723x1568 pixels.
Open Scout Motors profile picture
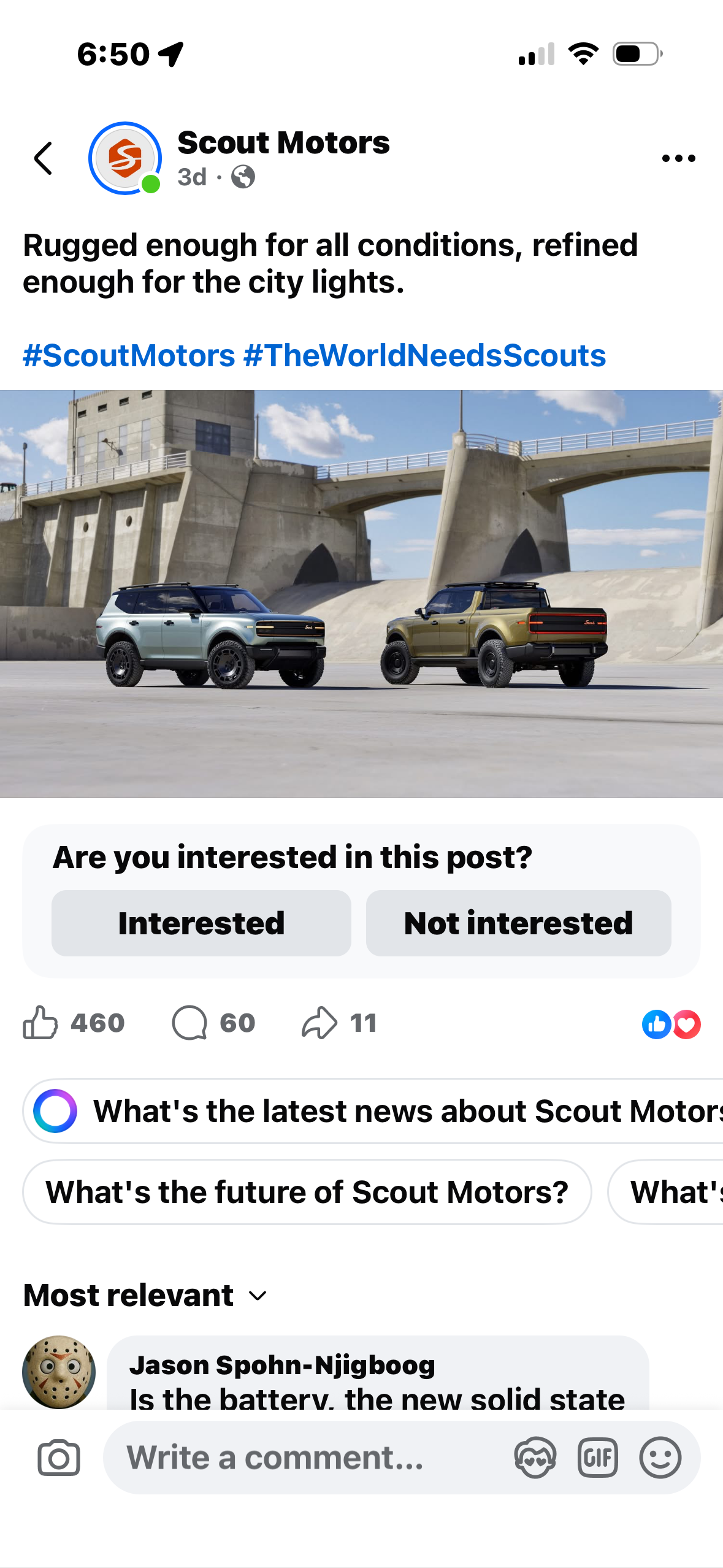point(125,158)
